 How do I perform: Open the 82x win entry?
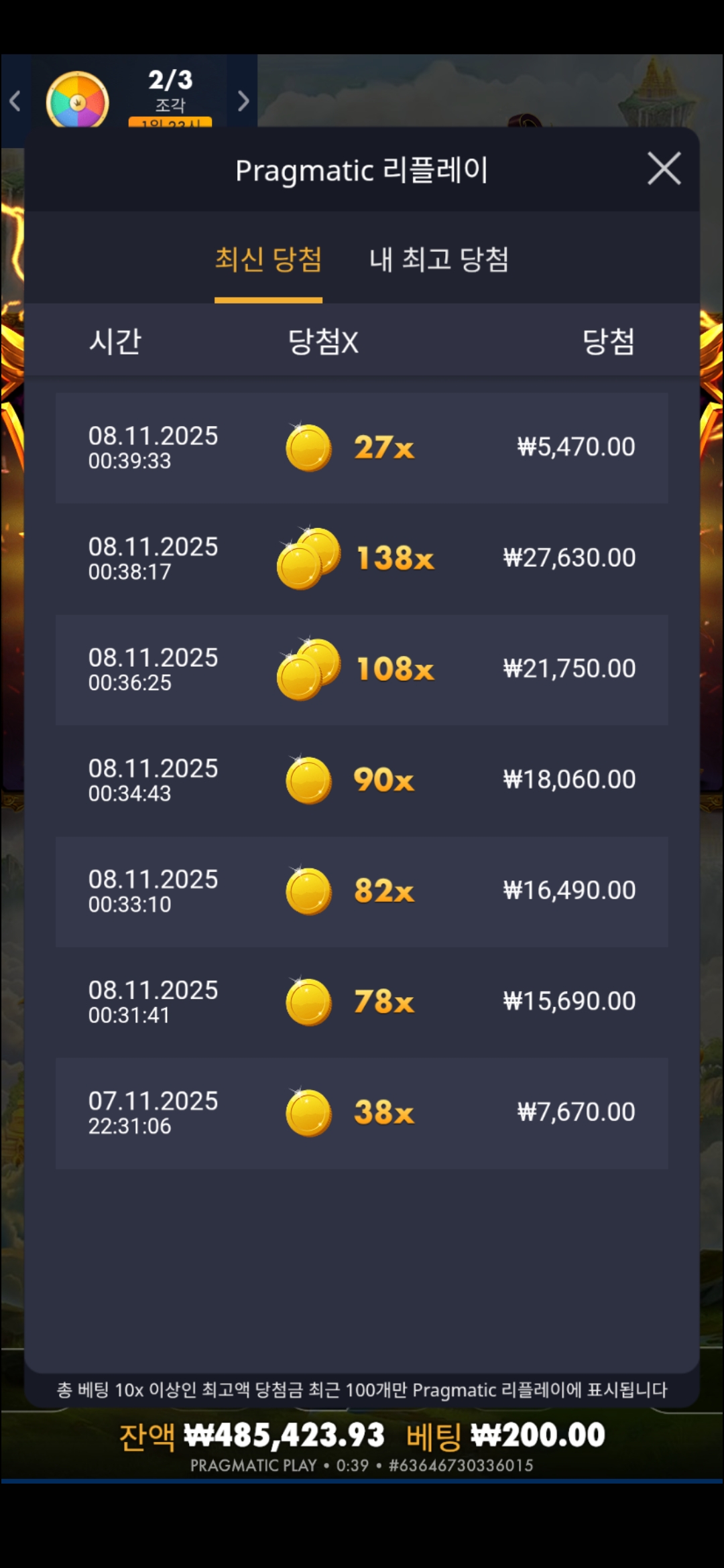click(x=361, y=891)
